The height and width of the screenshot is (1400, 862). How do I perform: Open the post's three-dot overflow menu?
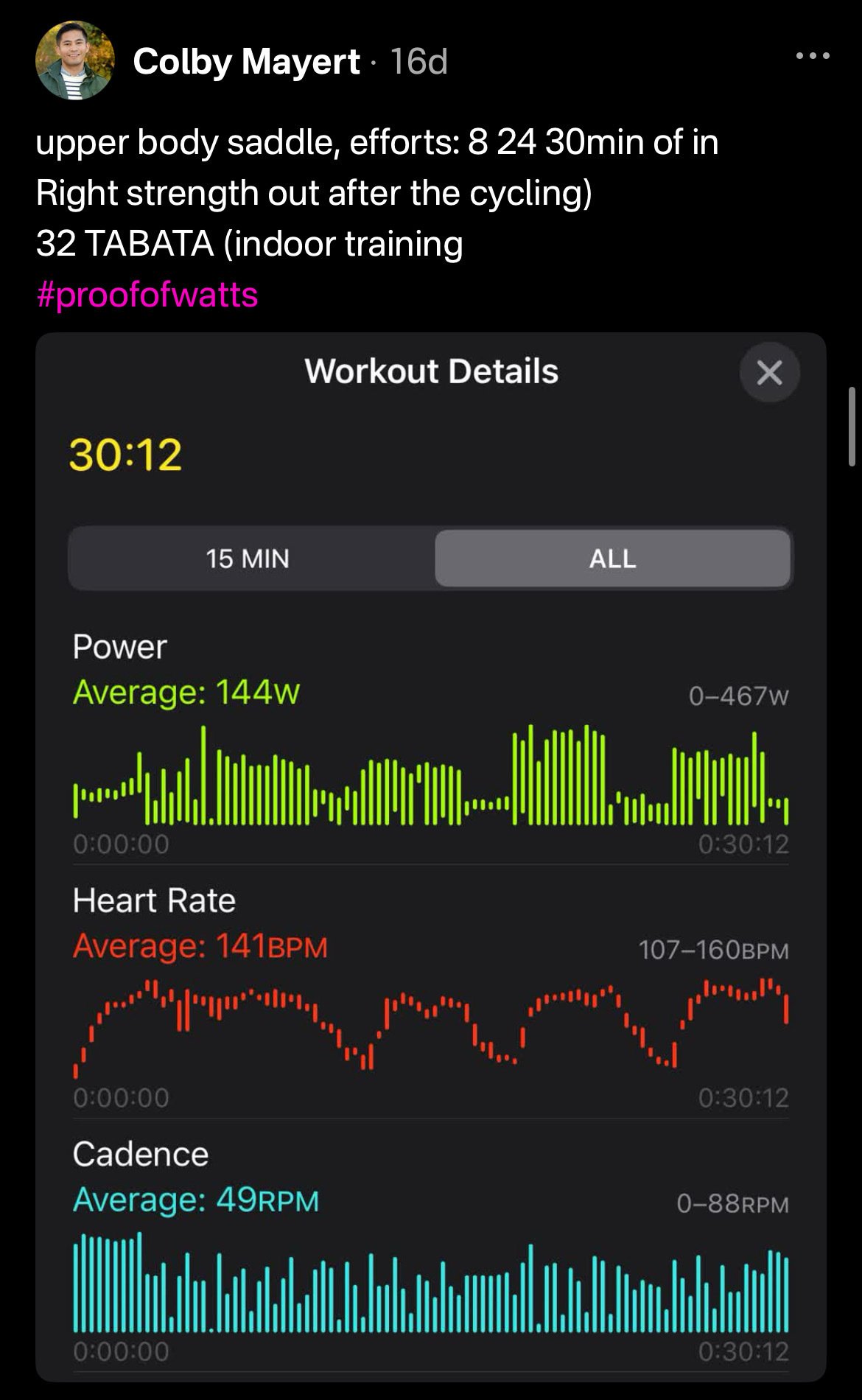click(813, 56)
